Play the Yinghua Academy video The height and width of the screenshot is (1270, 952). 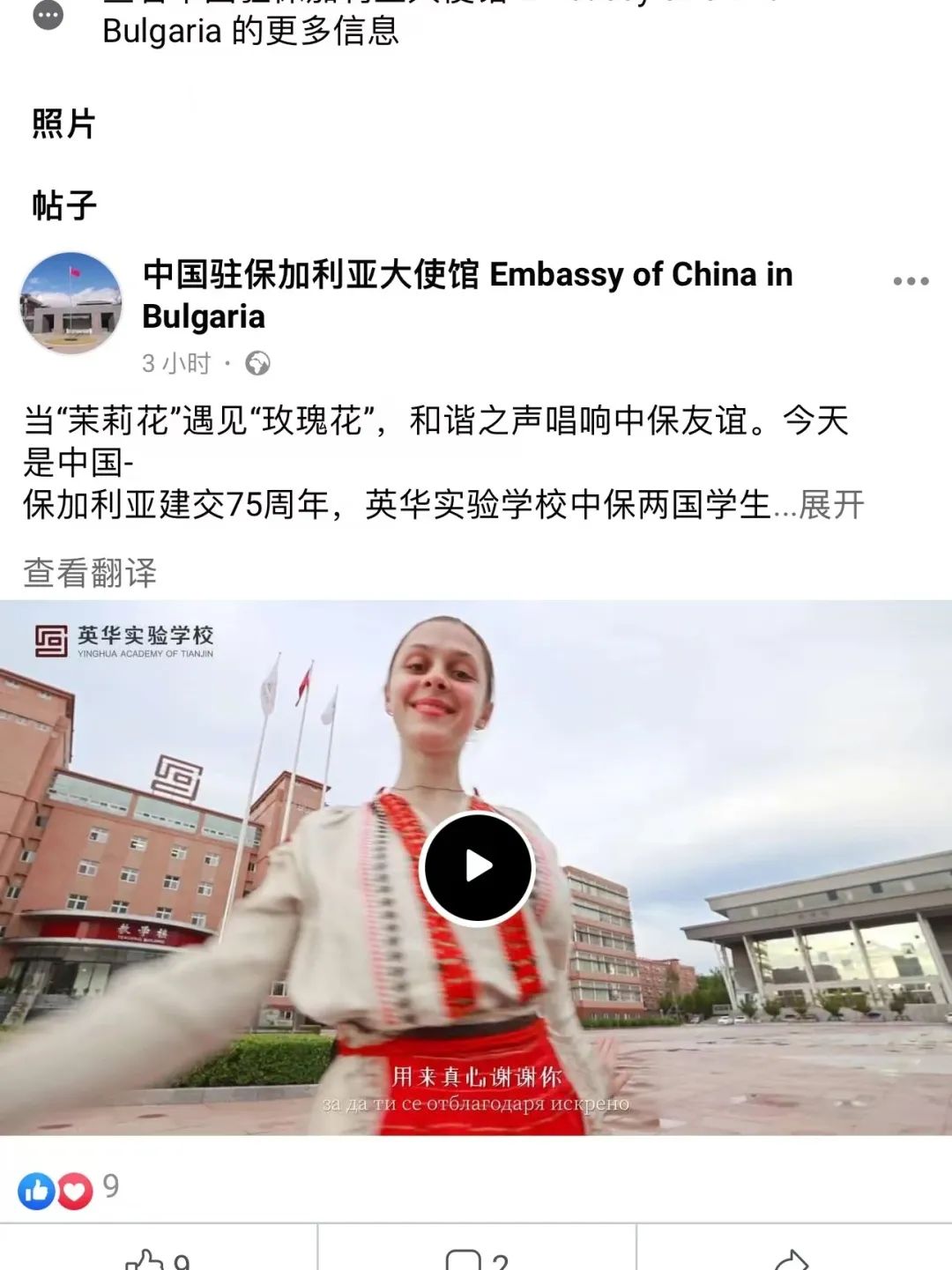pos(477,867)
